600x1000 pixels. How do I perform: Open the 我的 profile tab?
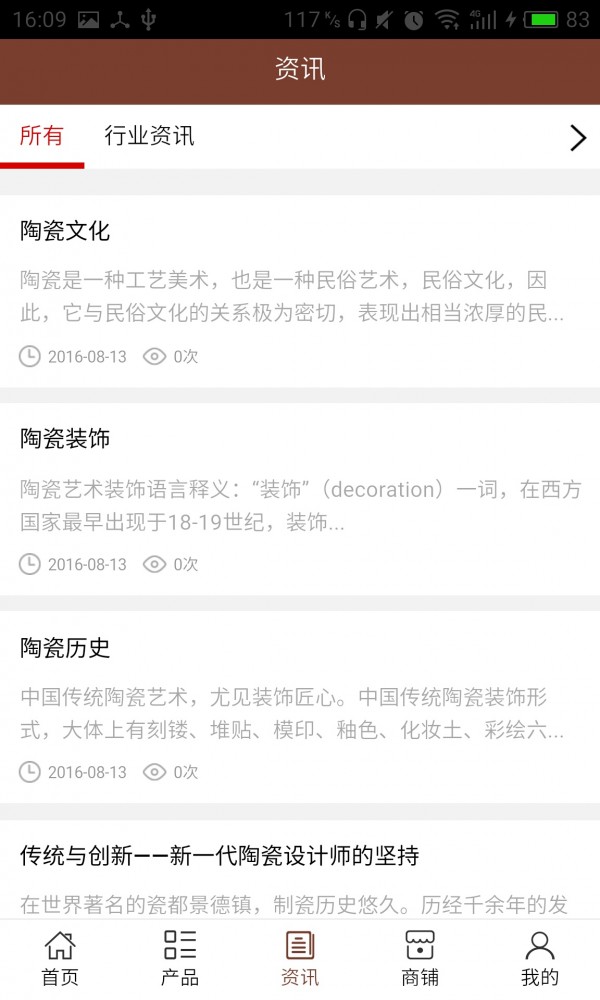[x=539, y=959]
